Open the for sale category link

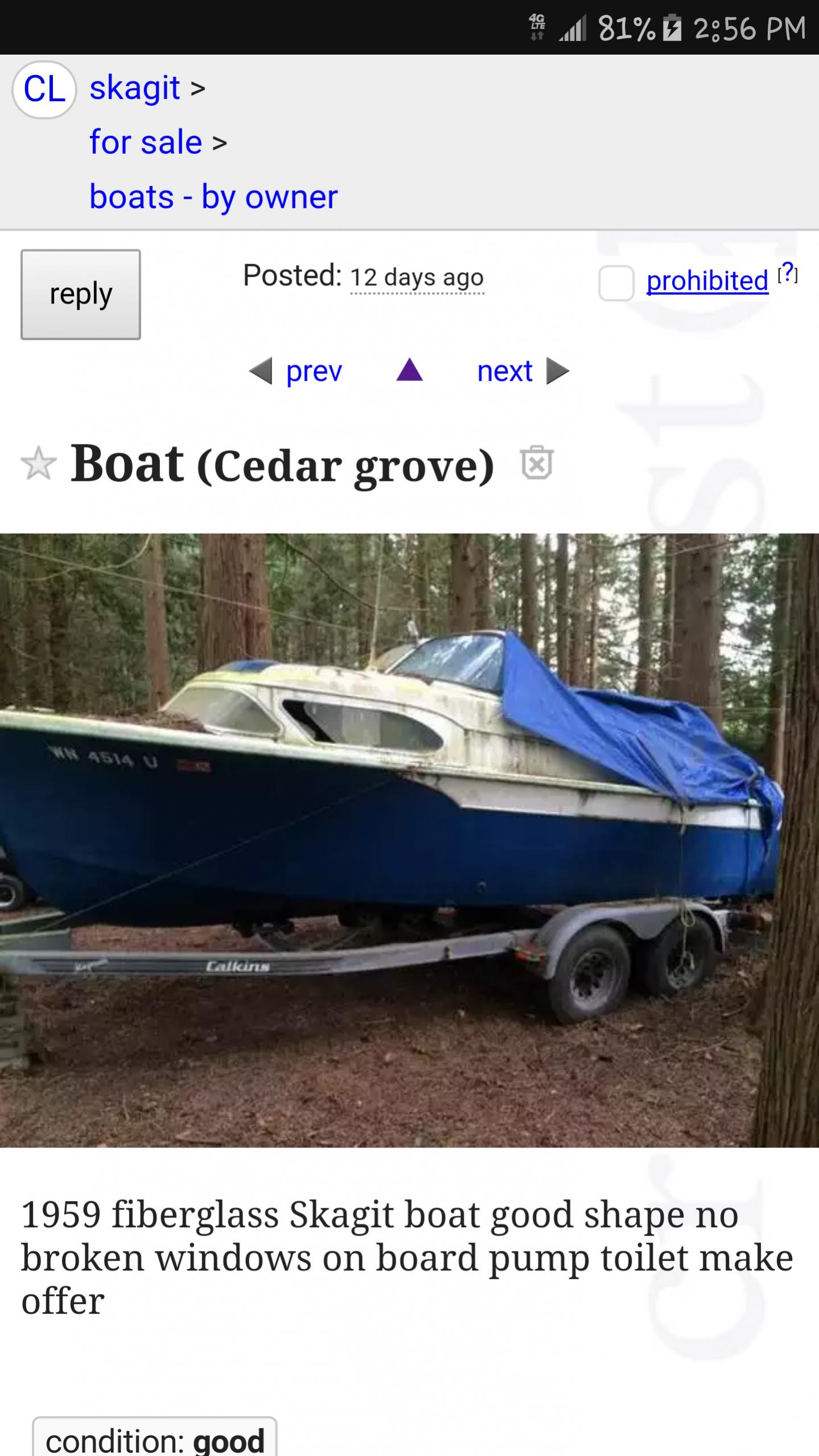(x=146, y=142)
